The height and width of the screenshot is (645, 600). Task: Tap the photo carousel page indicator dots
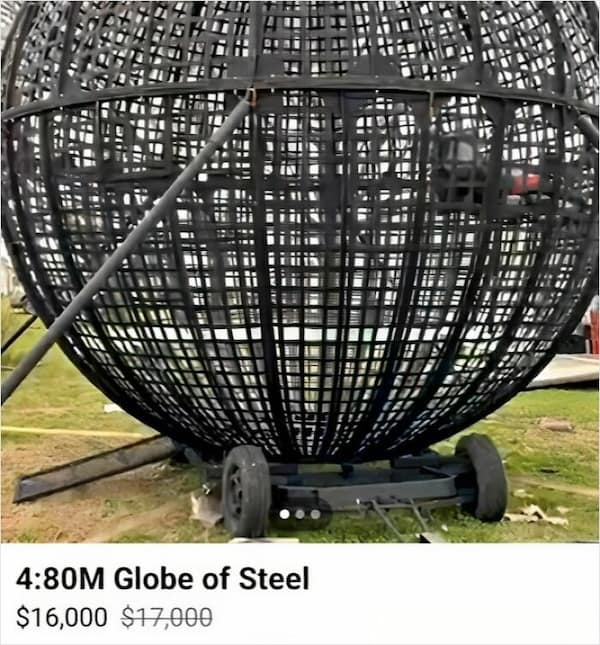(299, 514)
